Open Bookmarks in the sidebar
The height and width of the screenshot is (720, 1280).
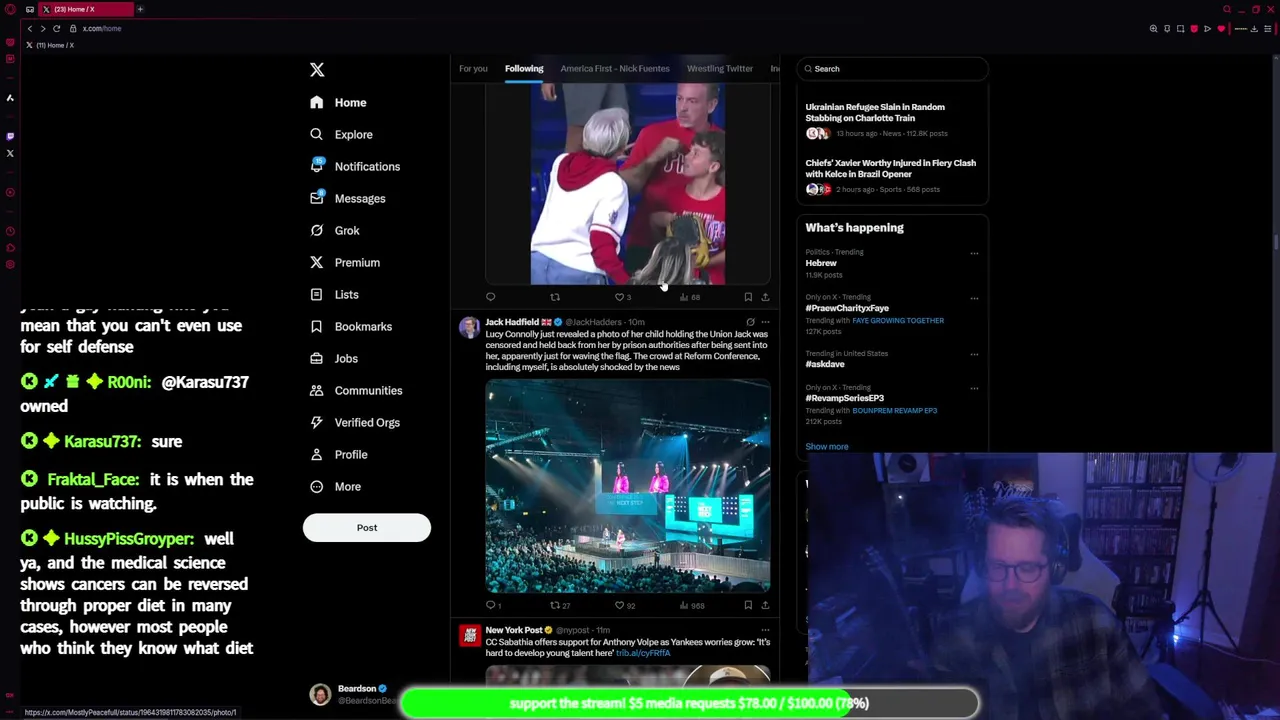click(362, 326)
